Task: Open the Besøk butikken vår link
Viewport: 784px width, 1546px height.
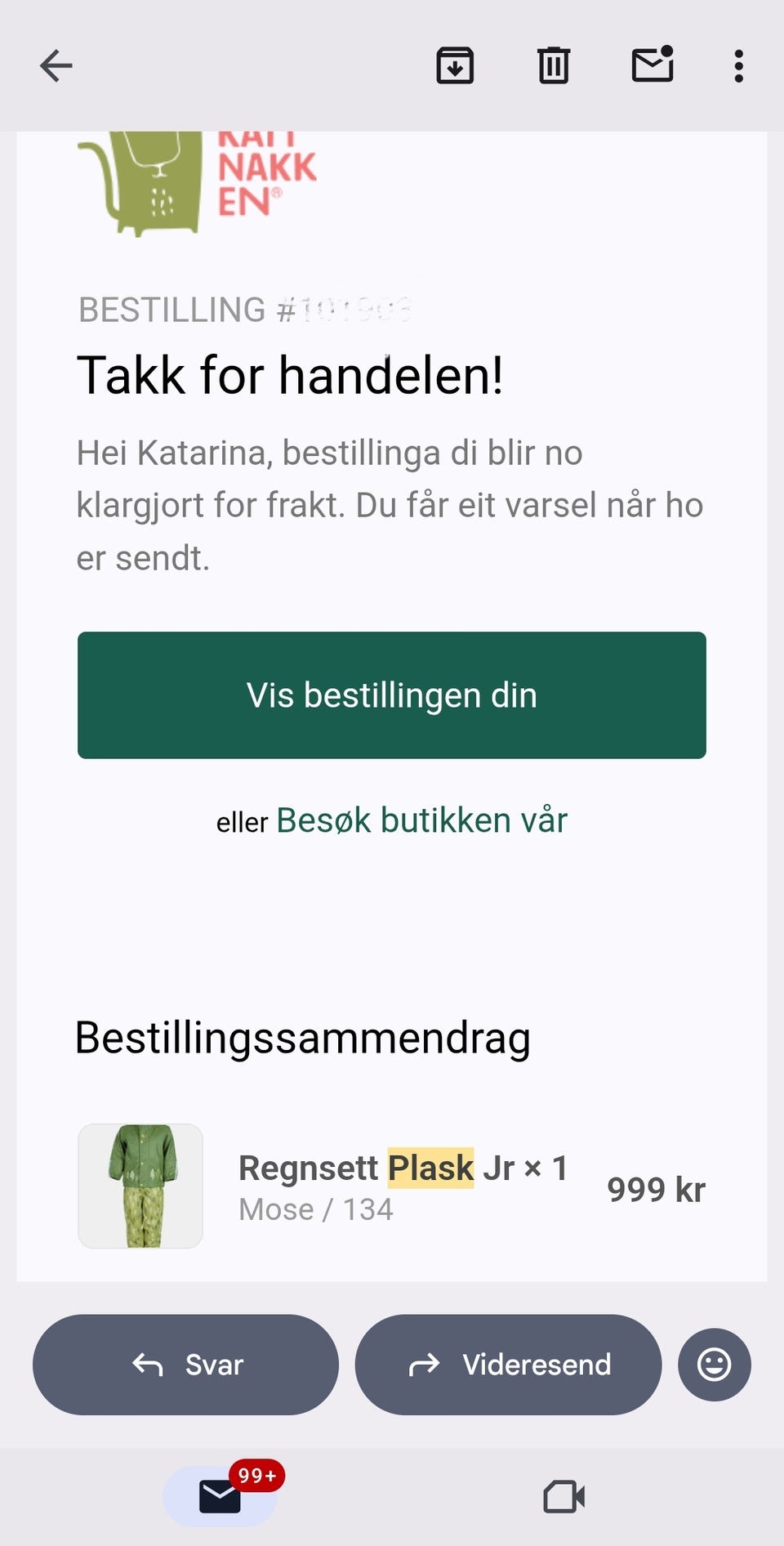Action: [x=421, y=820]
